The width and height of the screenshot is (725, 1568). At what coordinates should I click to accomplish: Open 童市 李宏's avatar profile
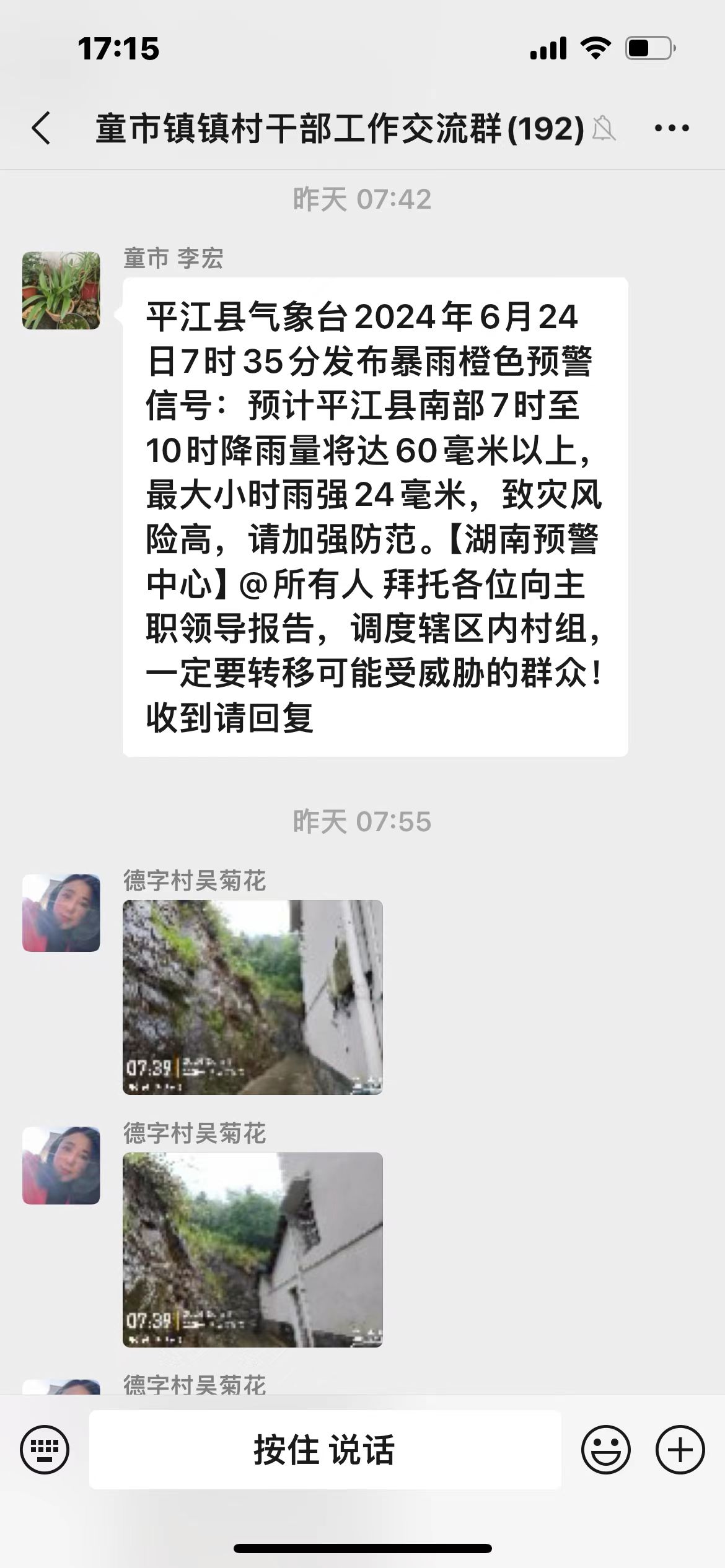tap(61, 290)
